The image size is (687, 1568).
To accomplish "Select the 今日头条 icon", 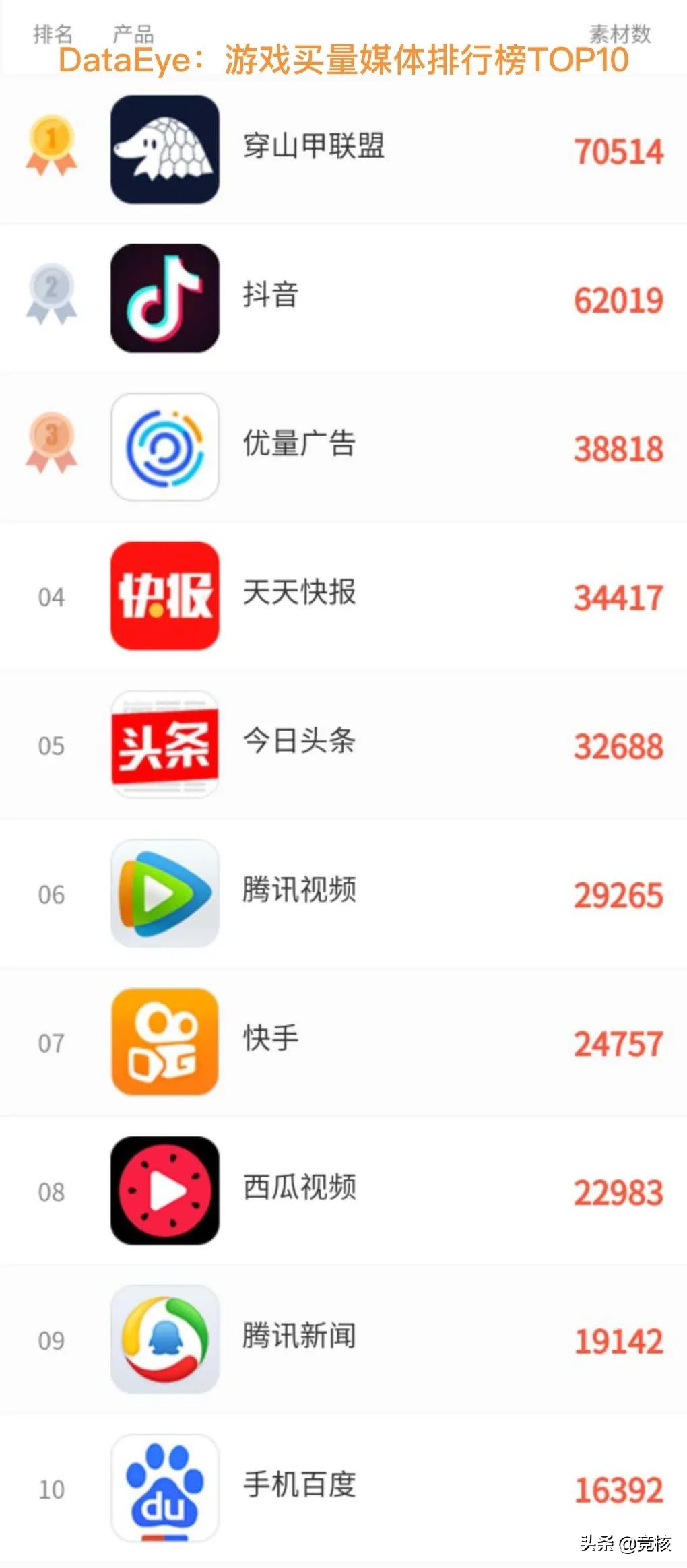I will 166,744.
